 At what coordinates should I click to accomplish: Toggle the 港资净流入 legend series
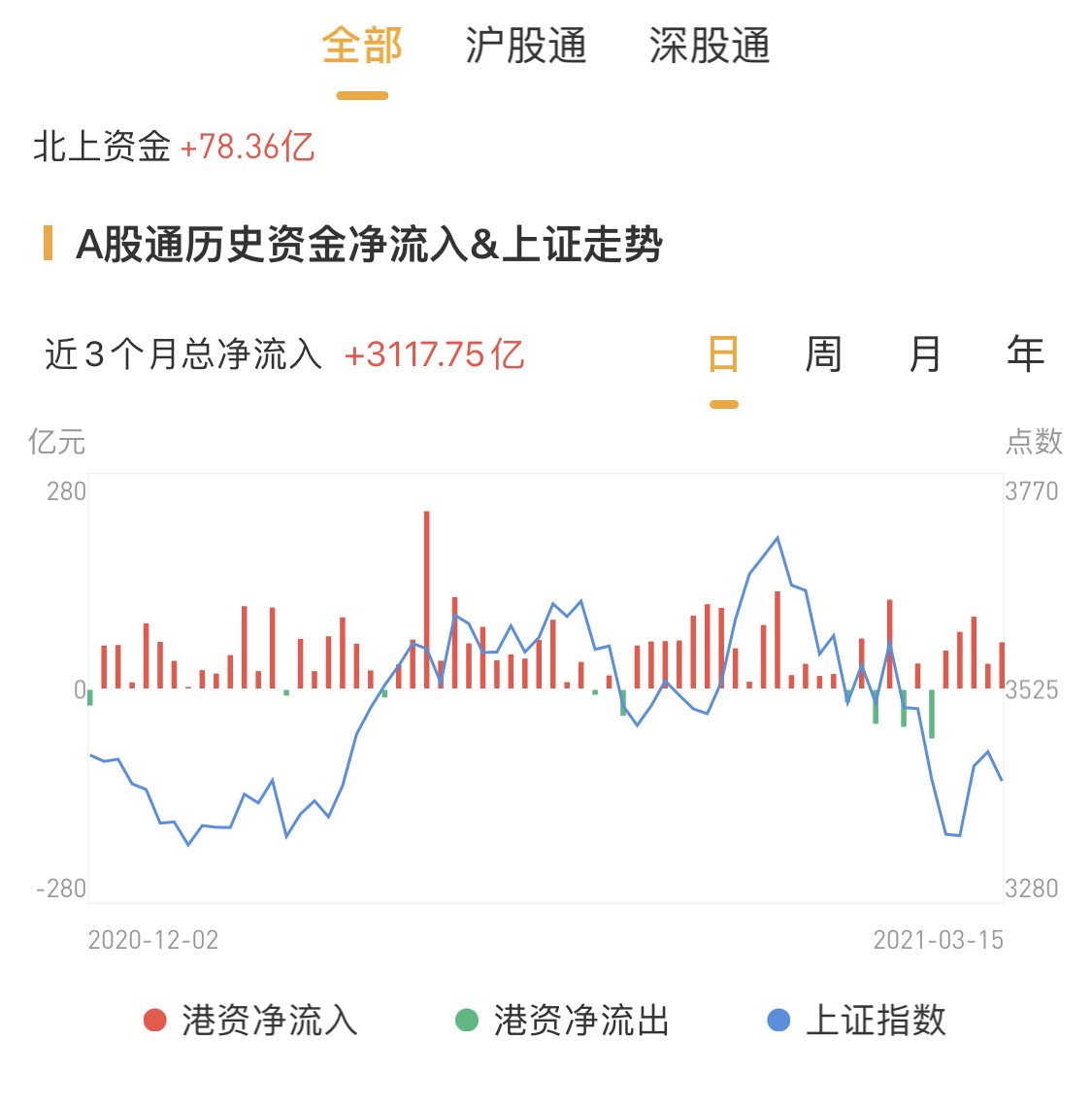(251, 1021)
